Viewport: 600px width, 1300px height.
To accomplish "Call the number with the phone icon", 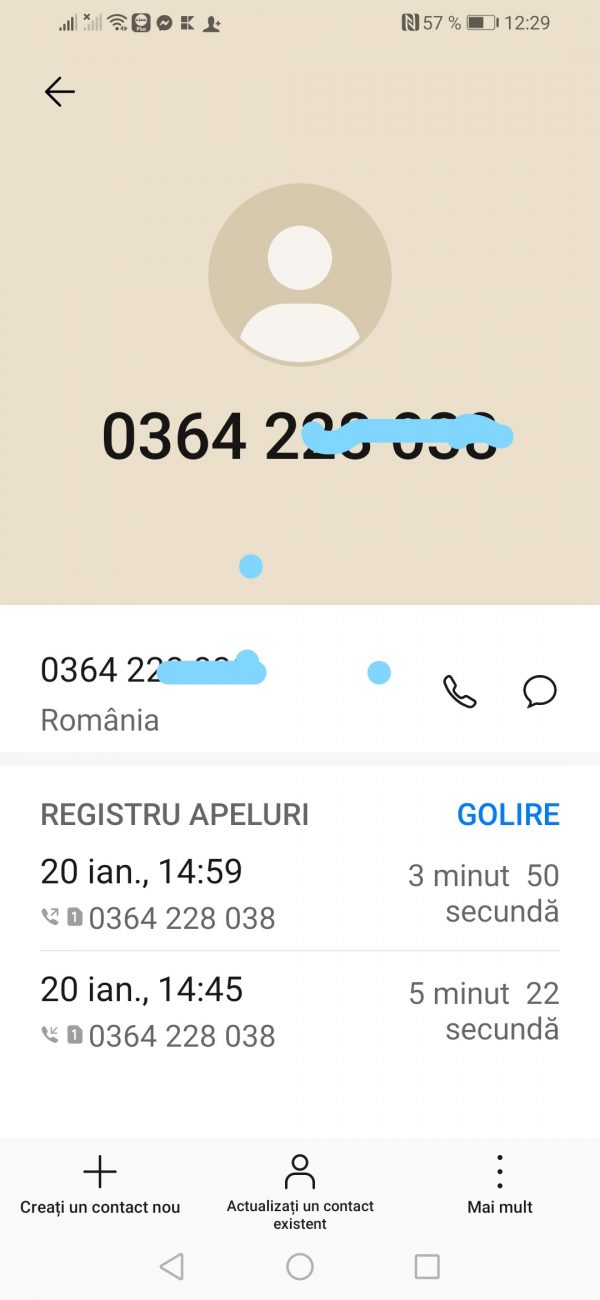I will pyautogui.click(x=459, y=691).
